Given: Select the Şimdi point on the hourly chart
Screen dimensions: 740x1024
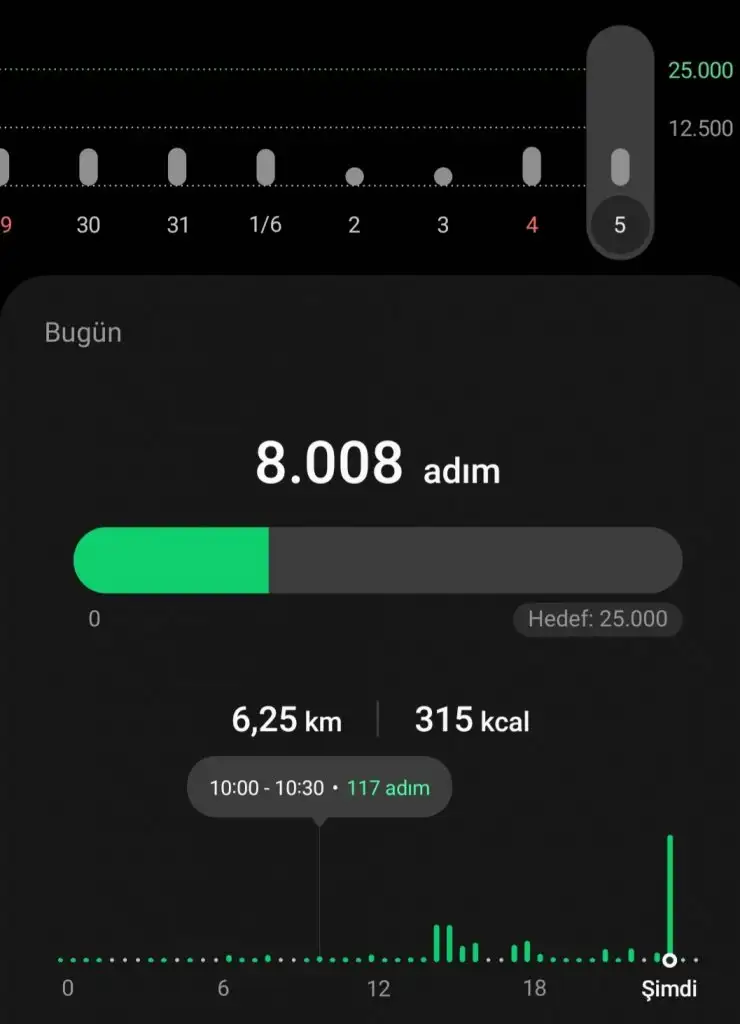Looking at the screenshot, I should tap(669, 960).
